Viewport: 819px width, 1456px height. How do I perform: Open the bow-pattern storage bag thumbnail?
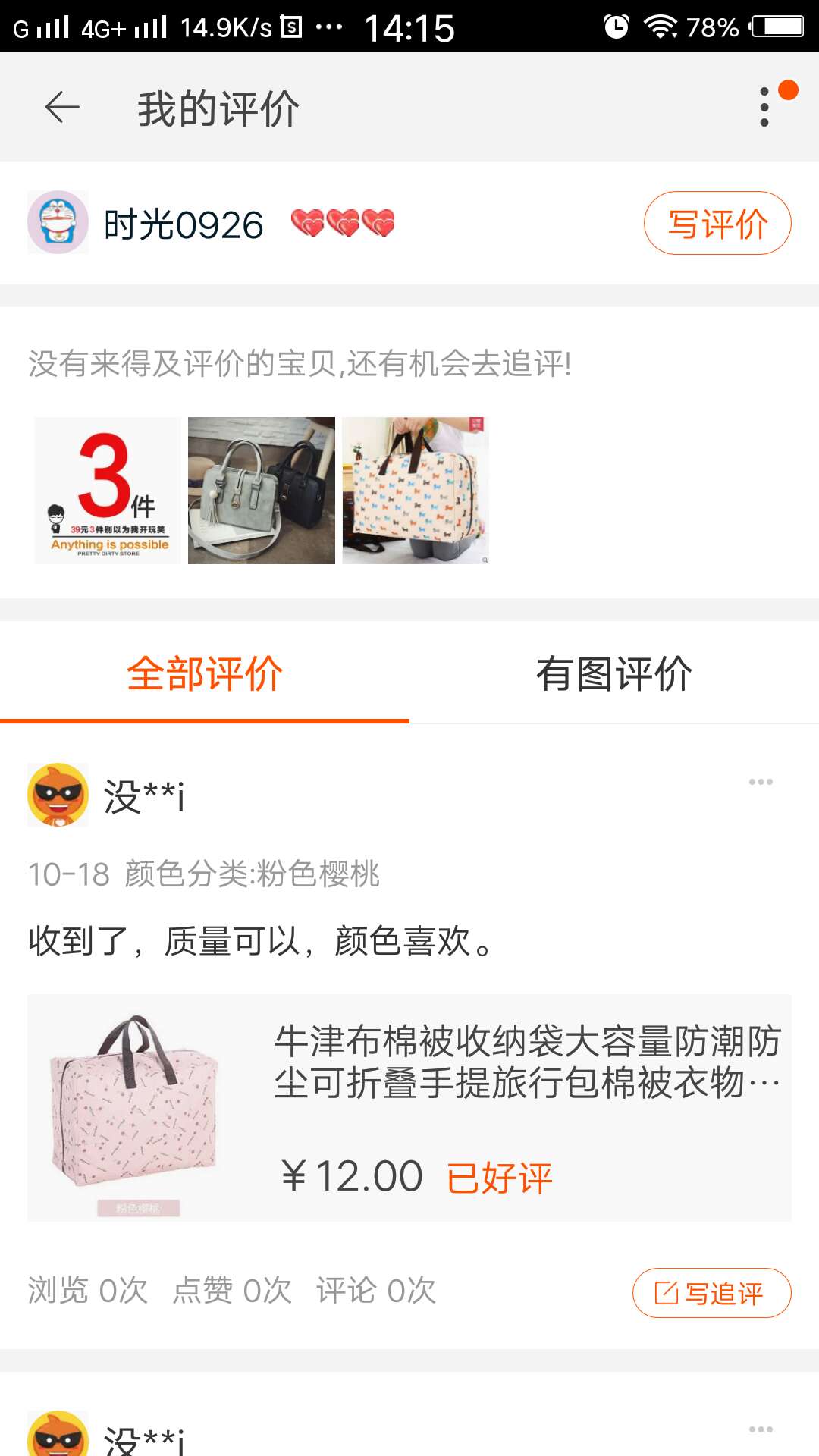coord(416,491)
